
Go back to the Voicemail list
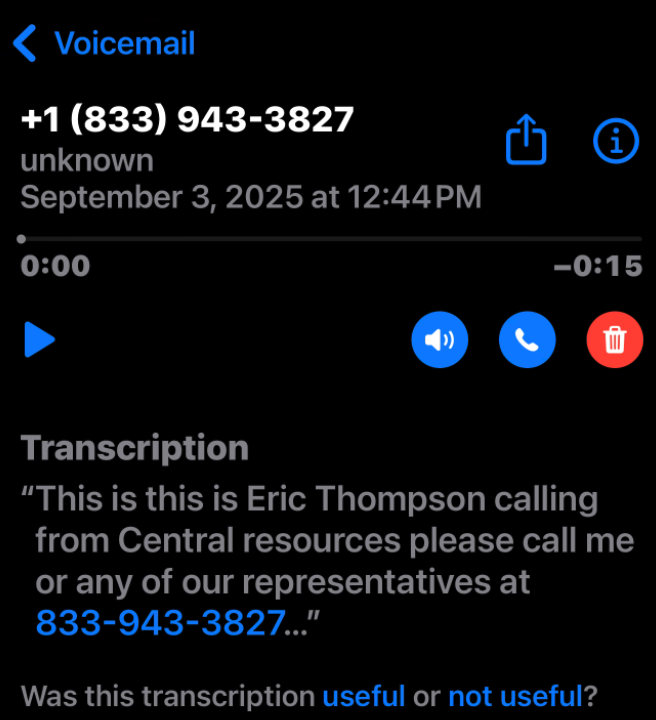point(104,44)
